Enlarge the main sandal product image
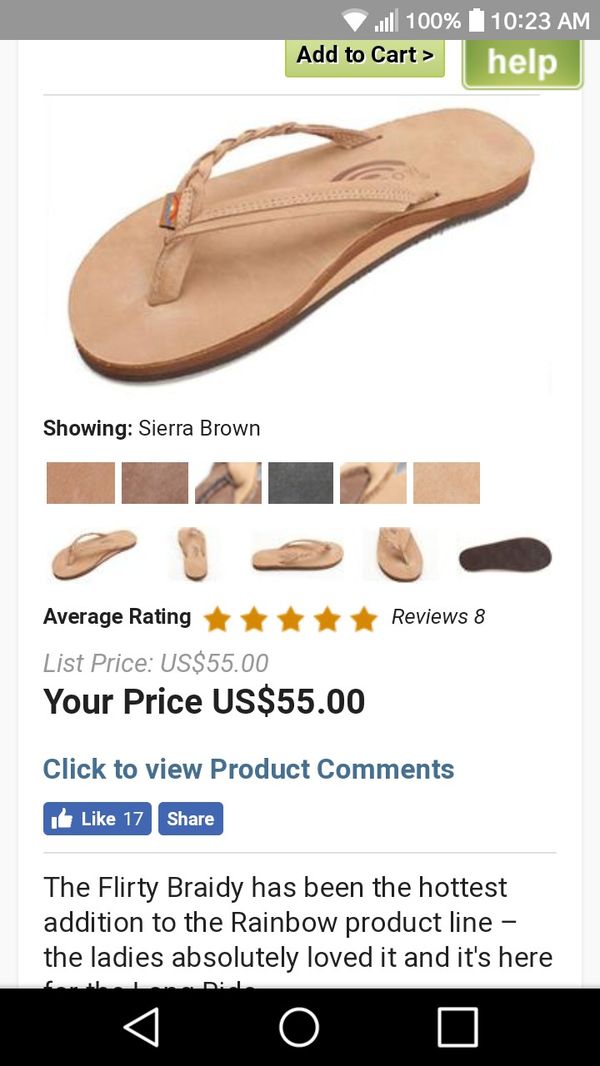Viewport: 600px width, 1066px height. 299,245
